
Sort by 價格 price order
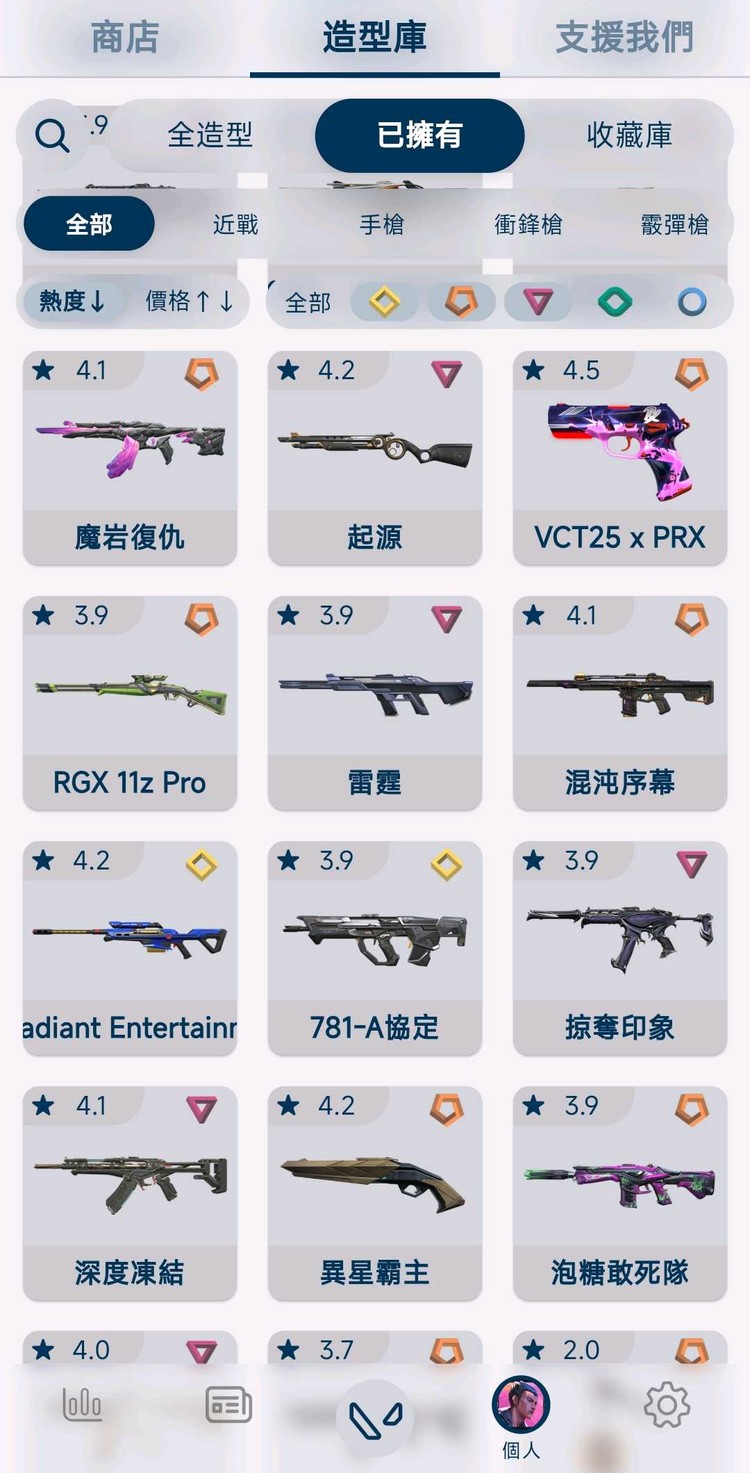[186, 301]
